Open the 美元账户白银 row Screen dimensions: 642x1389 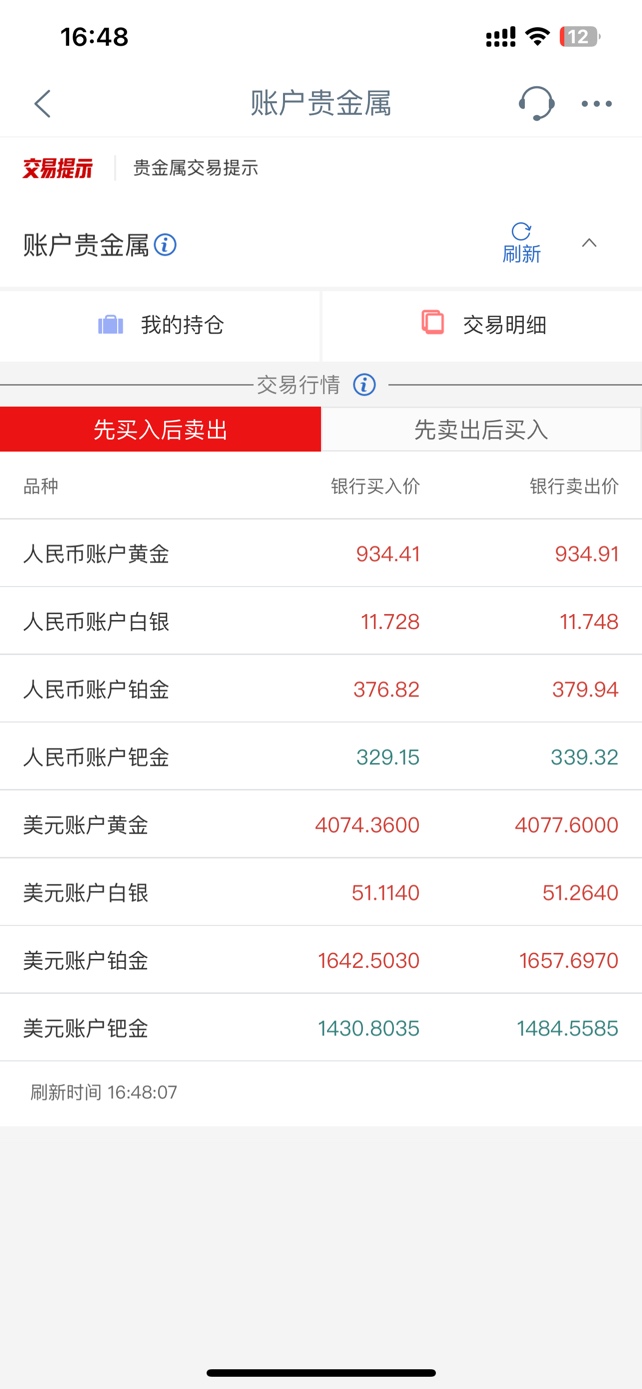(320, 893)
